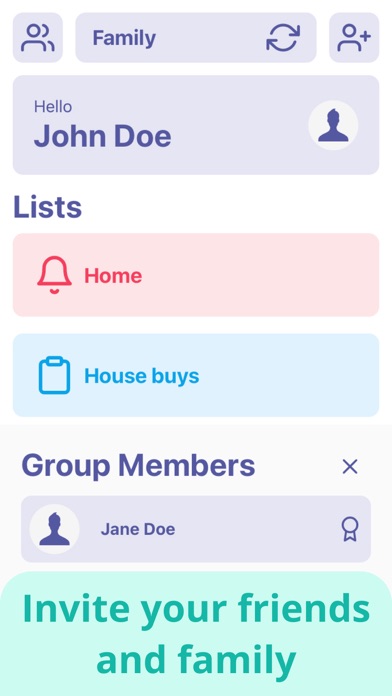The width and height of the screenshot is (392, 696).
Task: Tap the ribbon badge next to Jane Doe
Action: [x=350, y=529]
